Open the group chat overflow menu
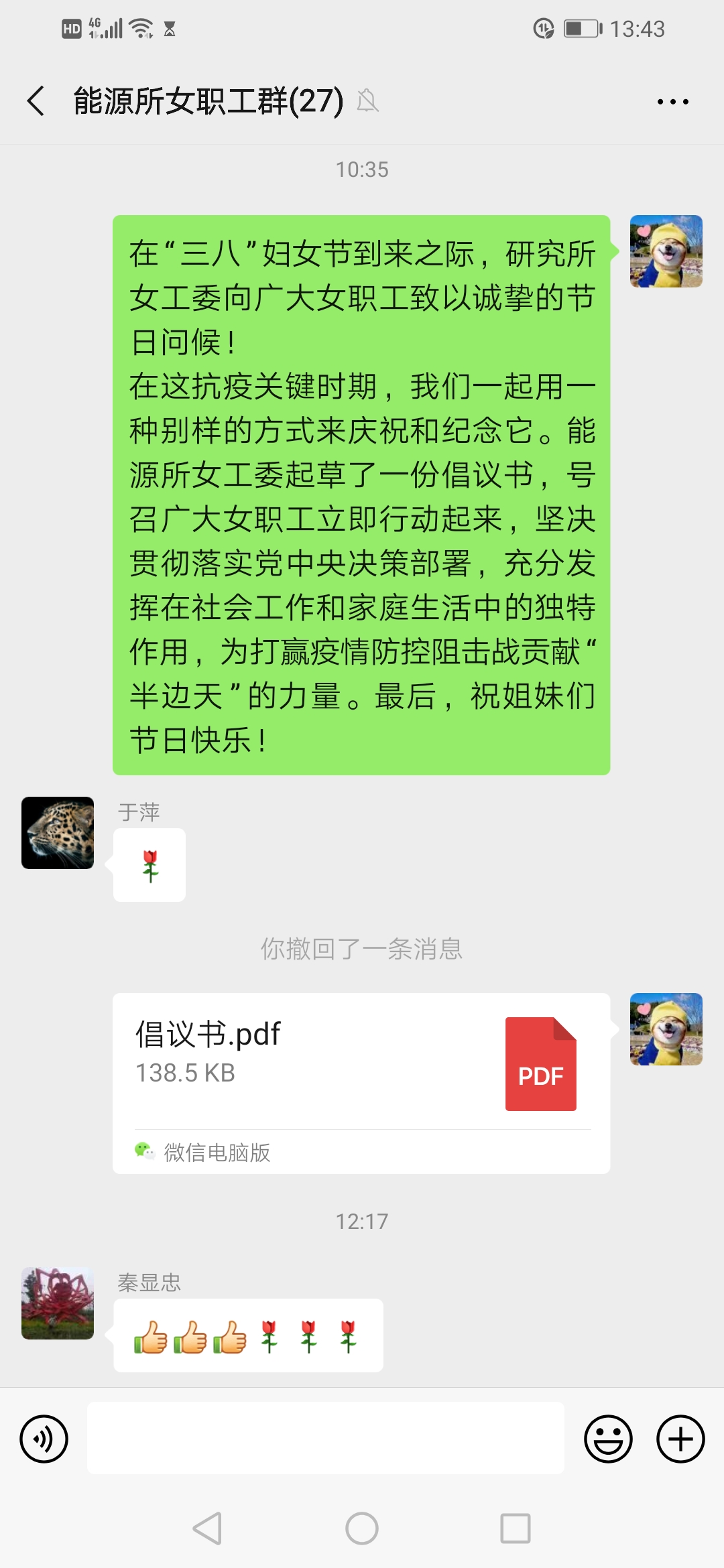The height and width of the screenshot is (1568, 724). (672, 102)
